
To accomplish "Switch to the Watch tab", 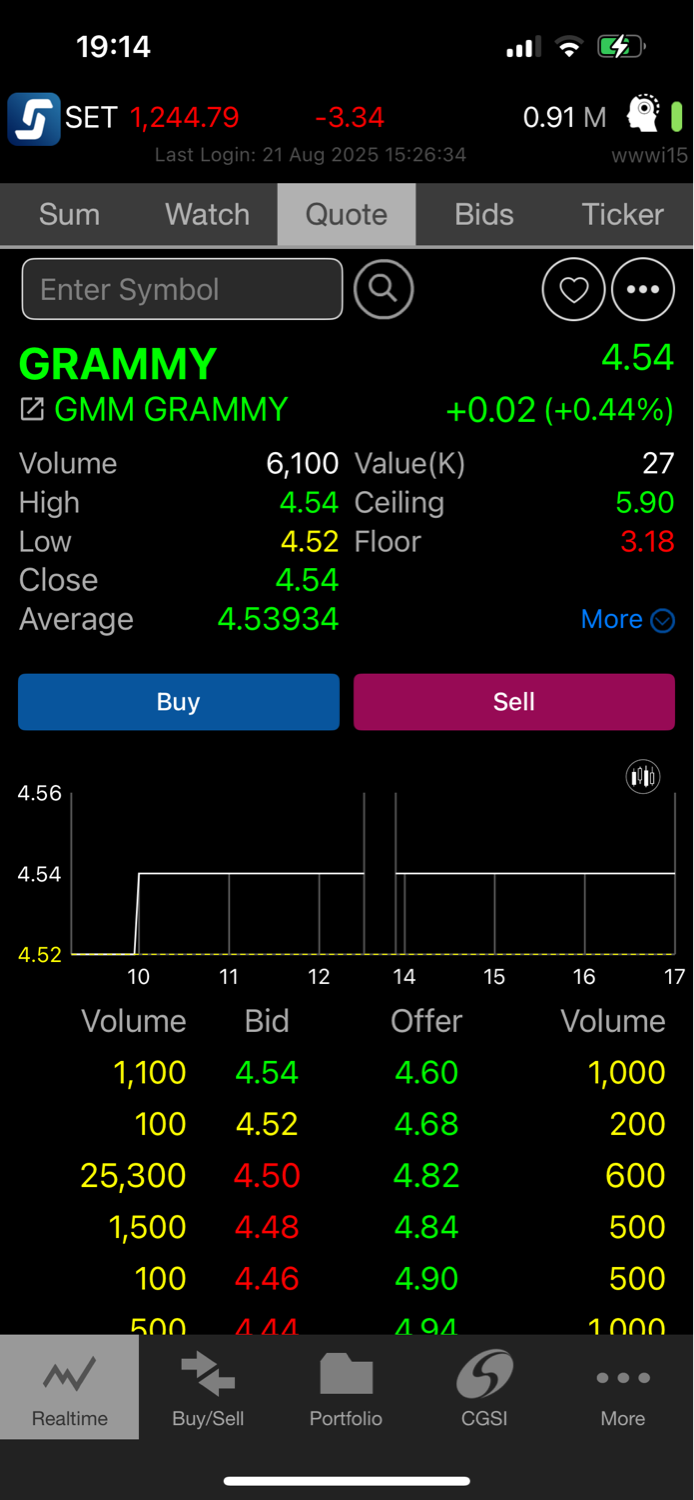I will click(207, 214).
